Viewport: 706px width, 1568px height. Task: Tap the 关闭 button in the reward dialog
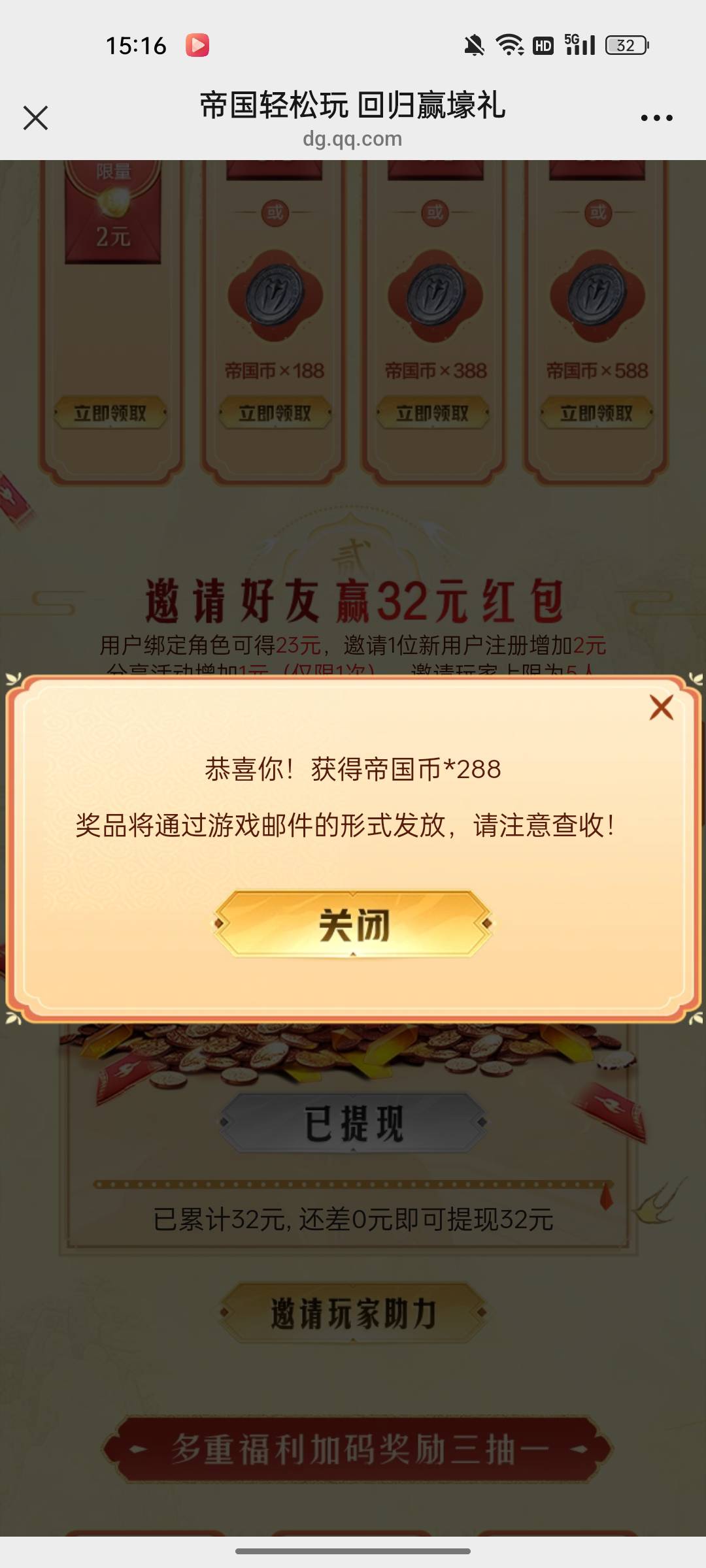pyautogui.click(x=353, y=924)
